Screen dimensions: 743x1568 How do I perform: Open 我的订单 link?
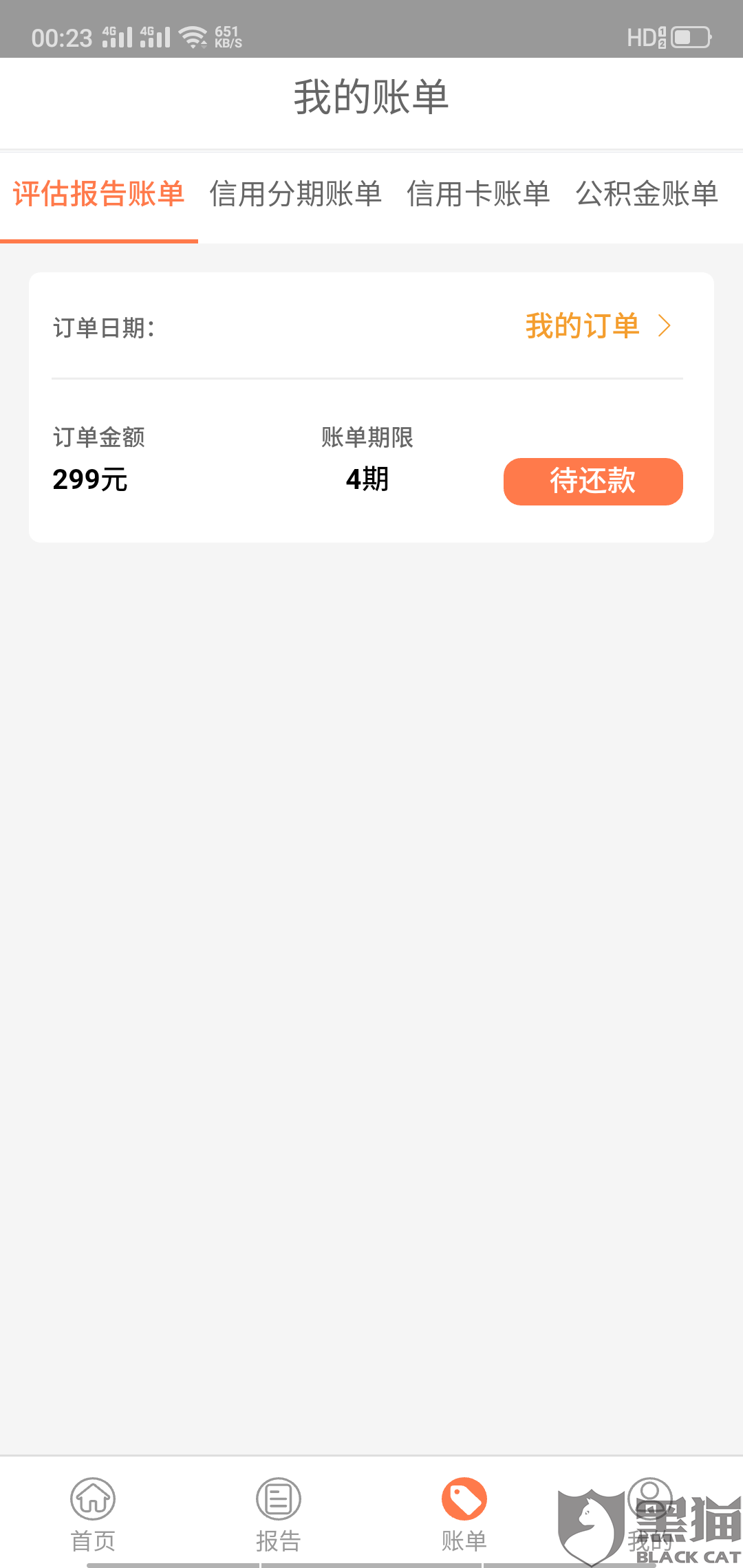point(596,326)
